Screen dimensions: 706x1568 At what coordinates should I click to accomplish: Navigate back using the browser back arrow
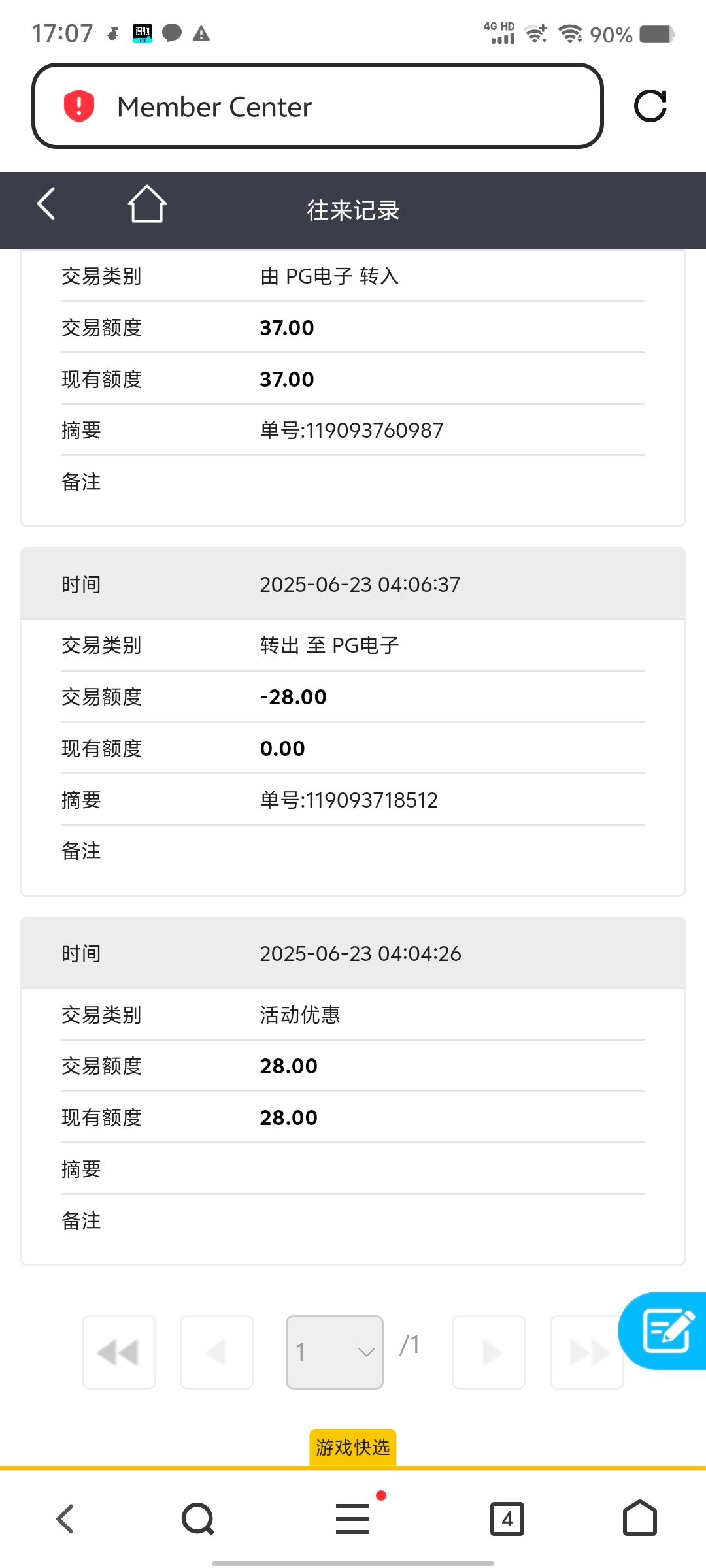click(65, 1518)
